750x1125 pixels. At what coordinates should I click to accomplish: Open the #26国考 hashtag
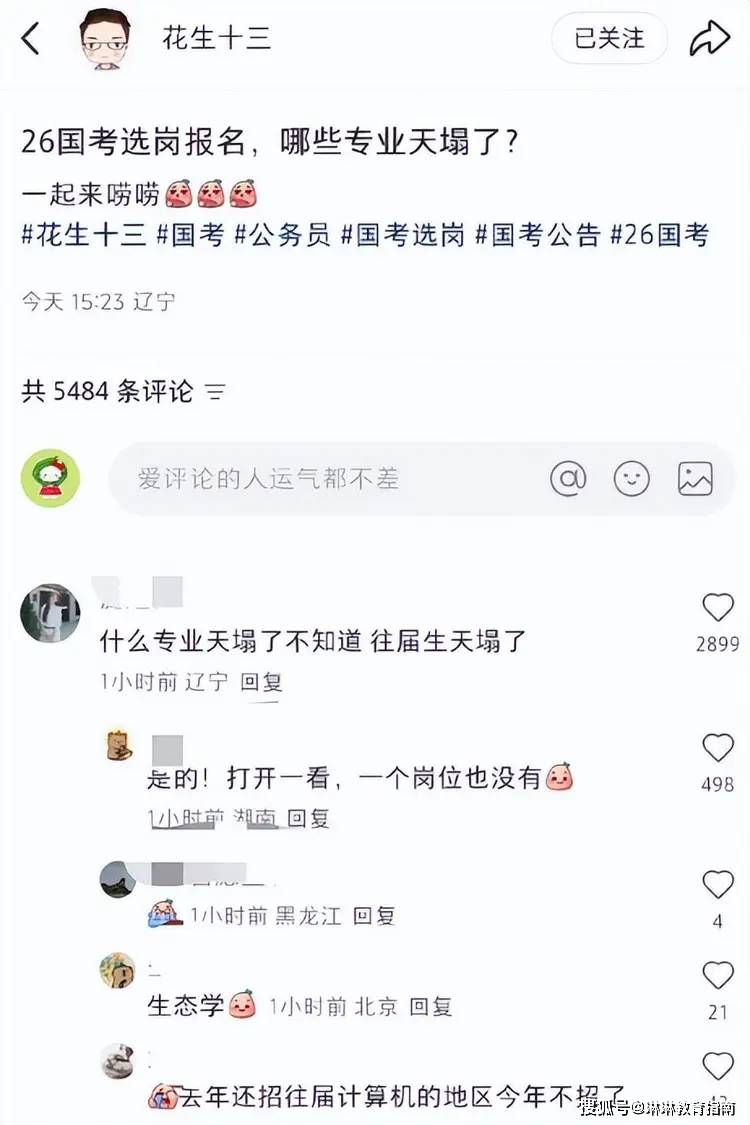(x=660, y=235)
